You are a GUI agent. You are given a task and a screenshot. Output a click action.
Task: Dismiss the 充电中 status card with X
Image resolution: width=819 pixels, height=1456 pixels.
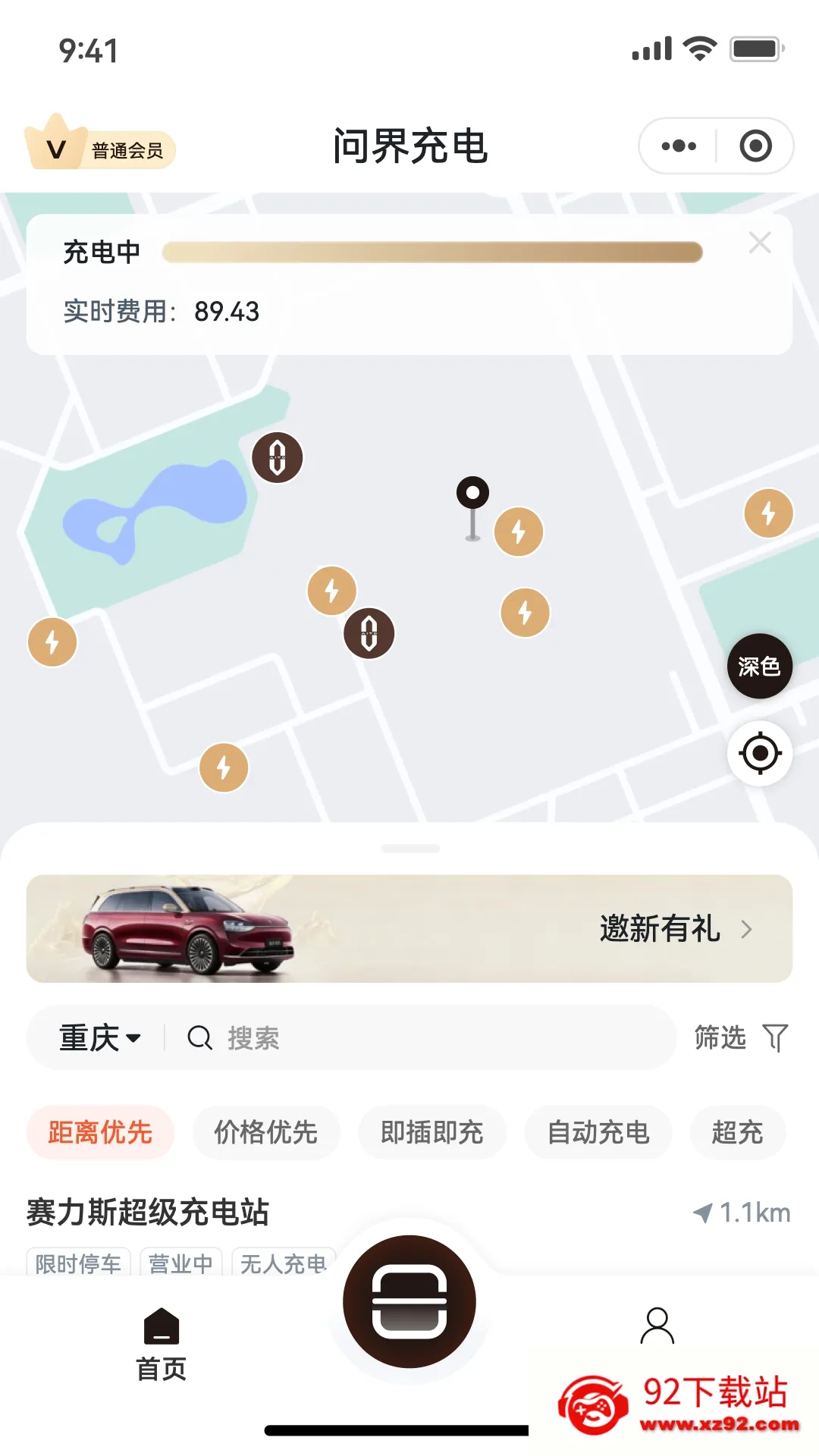pyautogui.click(x=761, y=243)
